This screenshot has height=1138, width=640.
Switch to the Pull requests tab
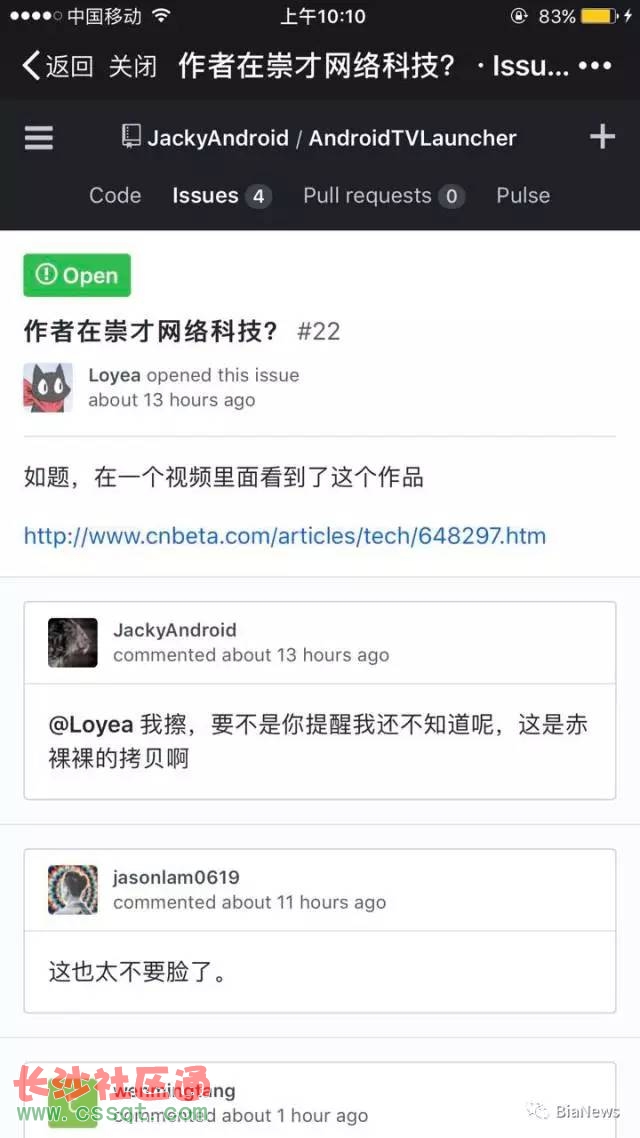tap(384, 196)
